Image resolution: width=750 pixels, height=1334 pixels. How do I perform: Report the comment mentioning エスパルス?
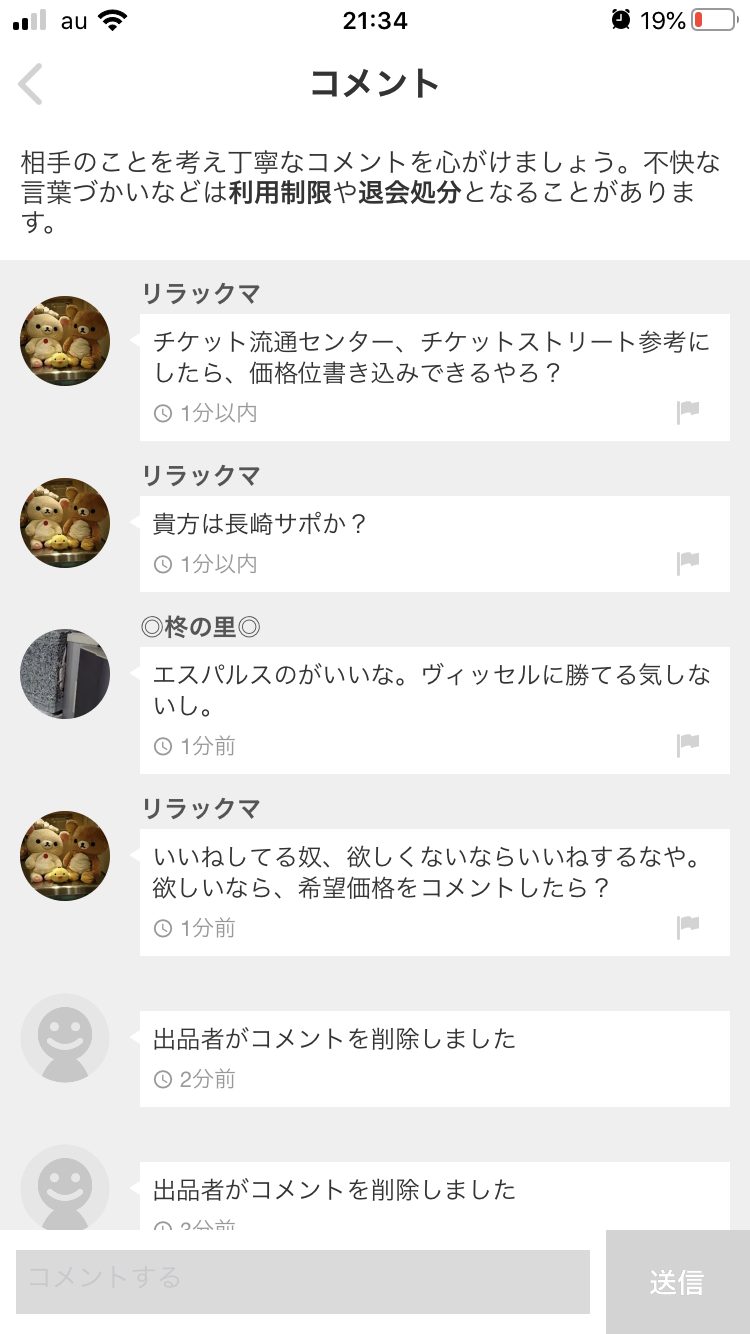coord(688,745)
